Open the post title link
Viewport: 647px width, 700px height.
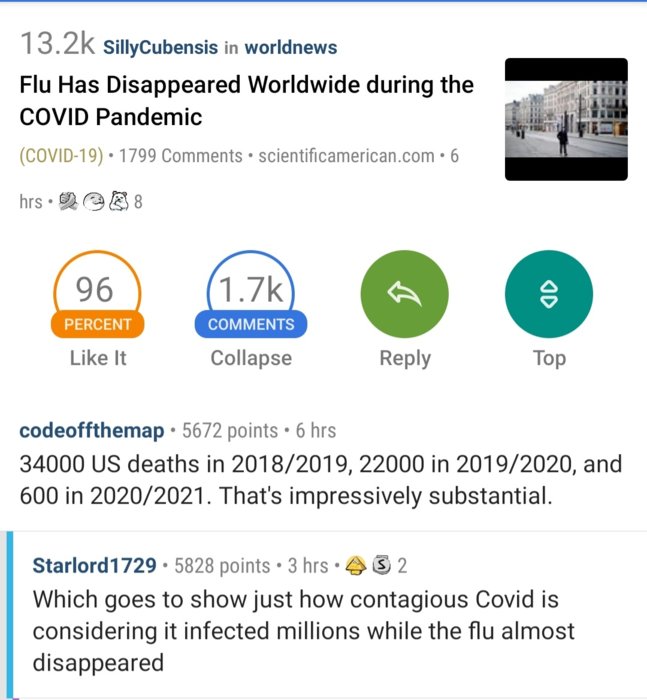(246, 100)
